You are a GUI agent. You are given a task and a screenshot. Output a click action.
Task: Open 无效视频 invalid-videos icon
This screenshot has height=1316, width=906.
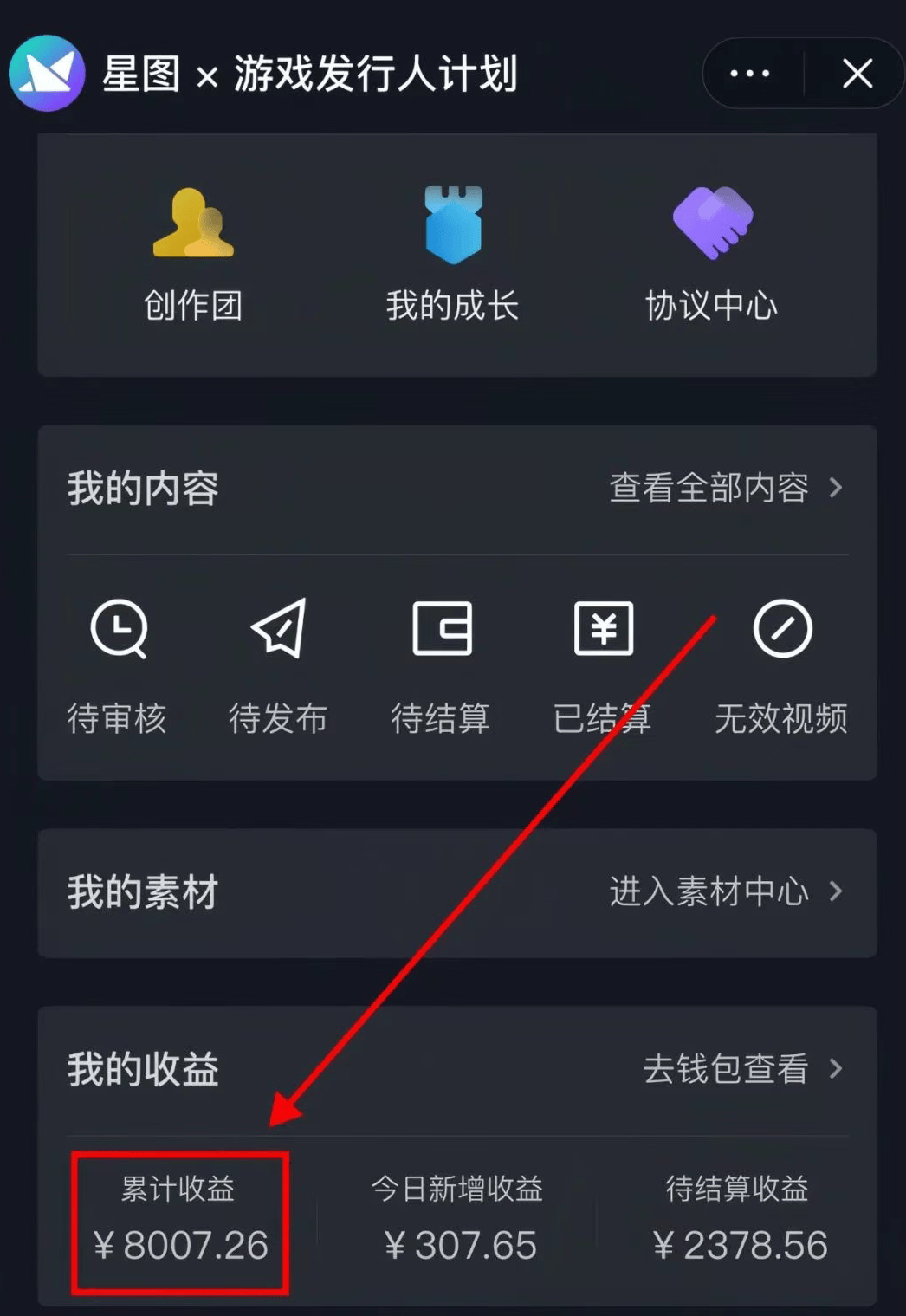click(780, 631)
